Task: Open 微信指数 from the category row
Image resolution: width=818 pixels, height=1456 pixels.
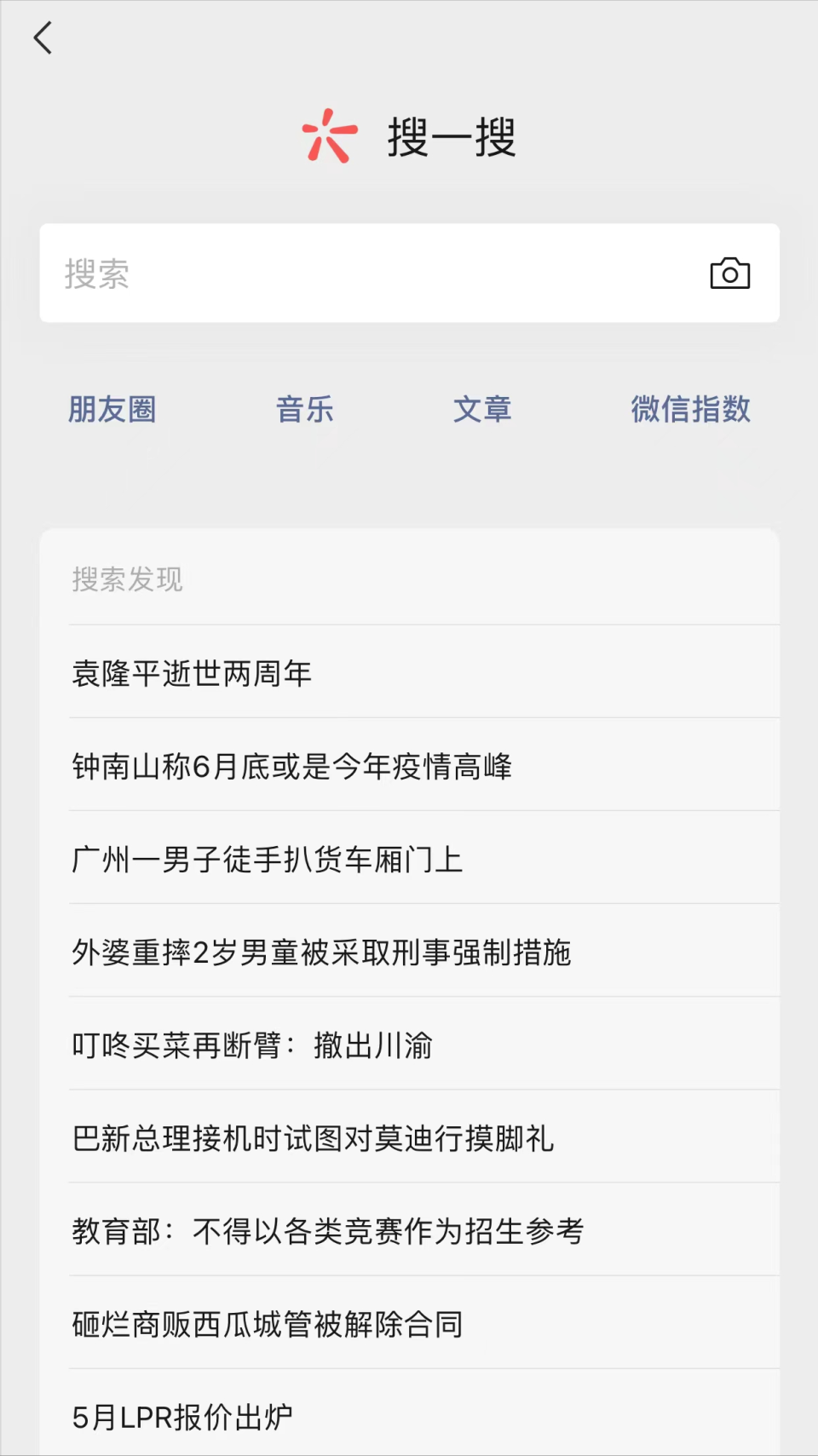Action: click(x=691, y=410)
